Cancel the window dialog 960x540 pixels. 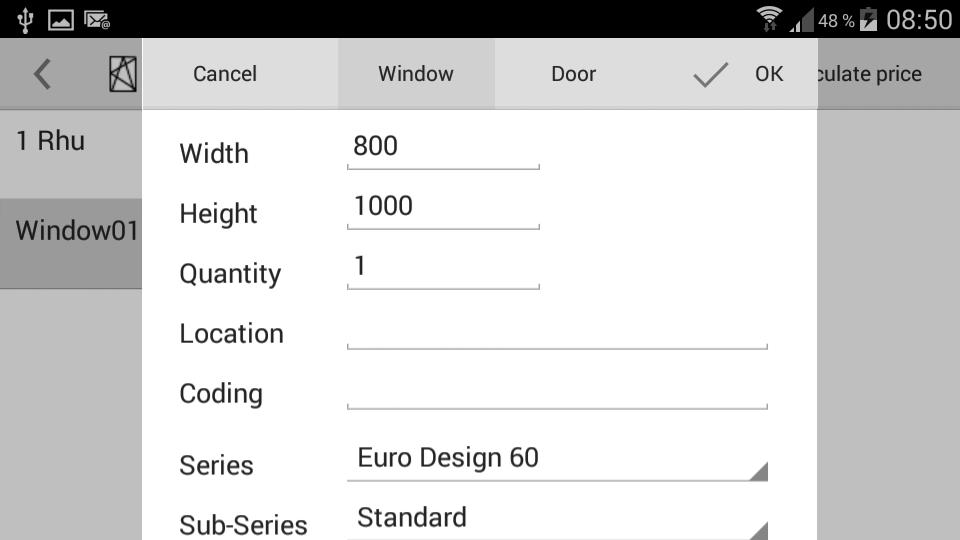[x=225, y=74]
